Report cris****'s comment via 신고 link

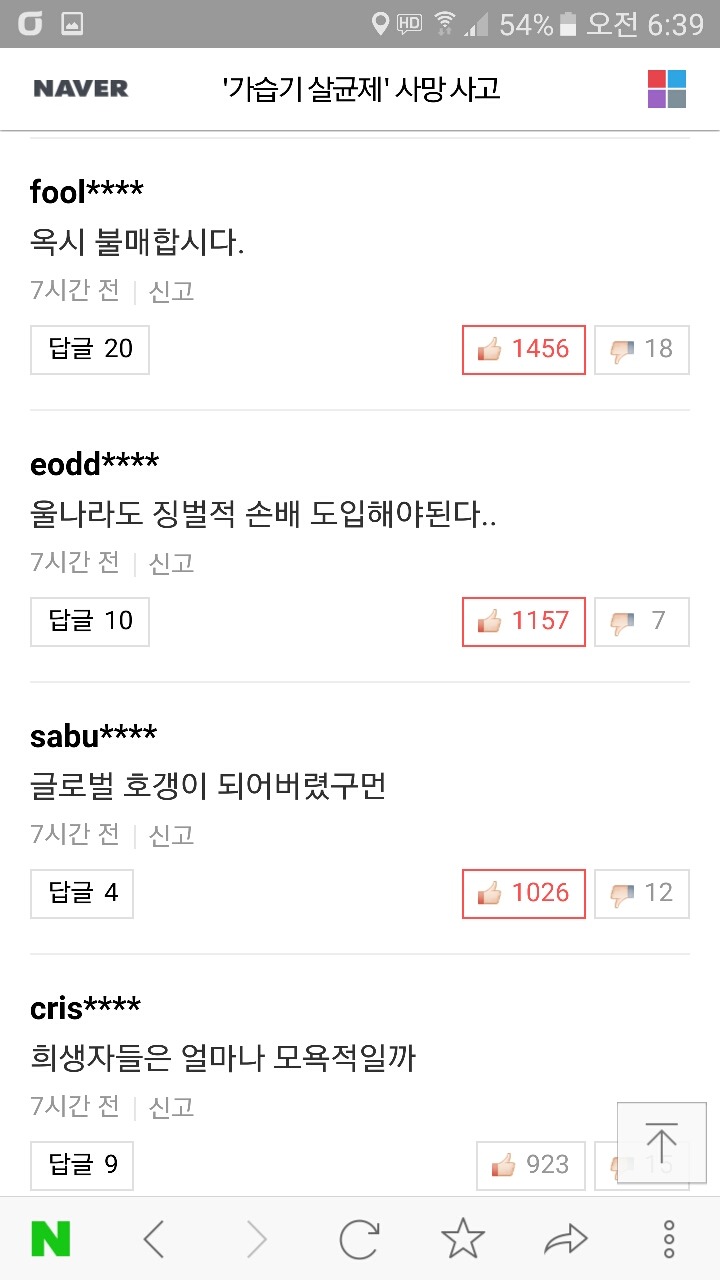[170, 1107]
